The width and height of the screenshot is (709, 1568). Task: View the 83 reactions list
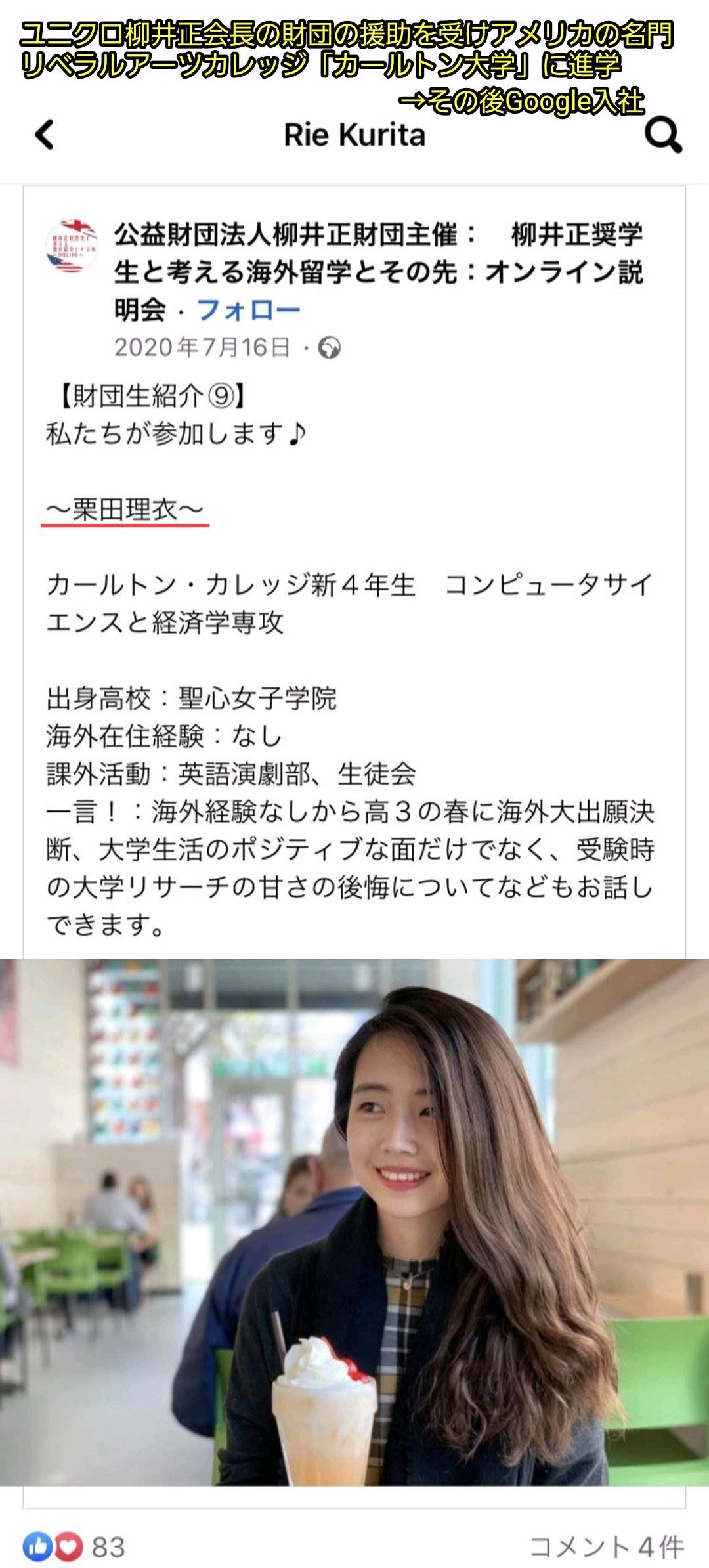point(74,1546)
